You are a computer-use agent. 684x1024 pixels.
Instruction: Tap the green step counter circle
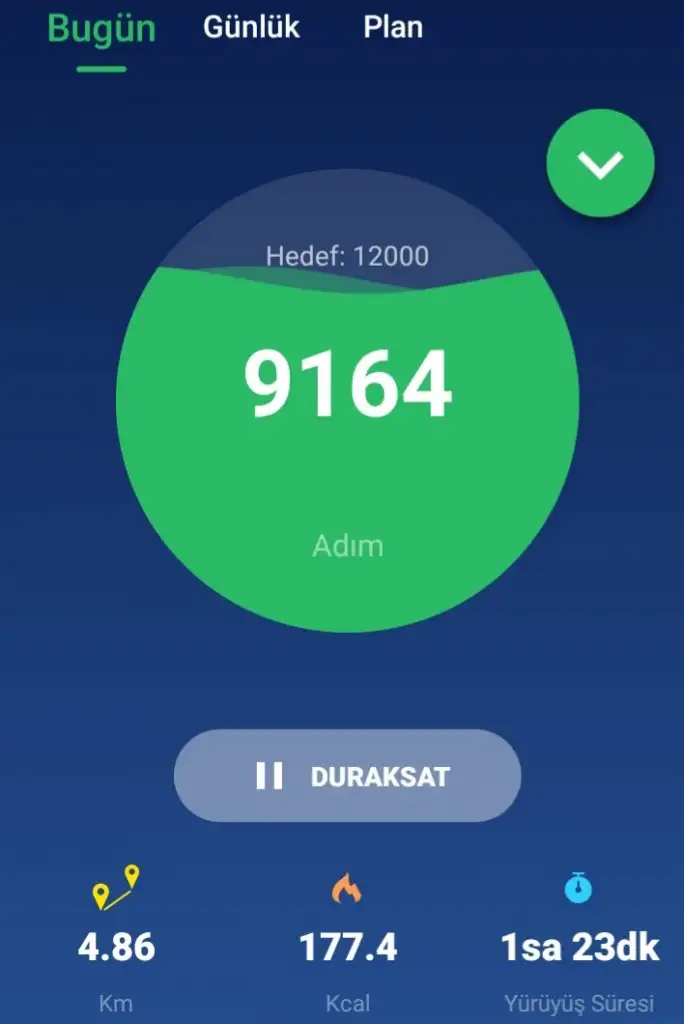(347, 420)
